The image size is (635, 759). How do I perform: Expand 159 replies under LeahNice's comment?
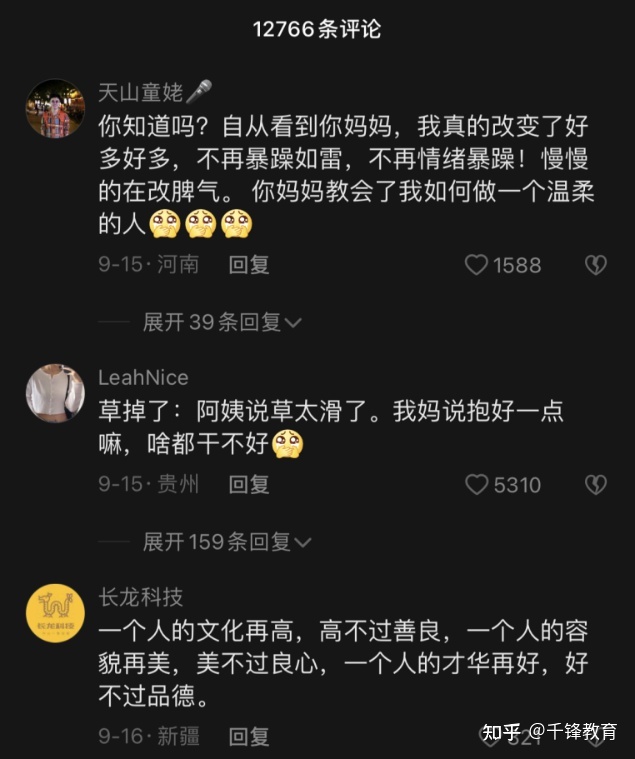tap(226, 542)
